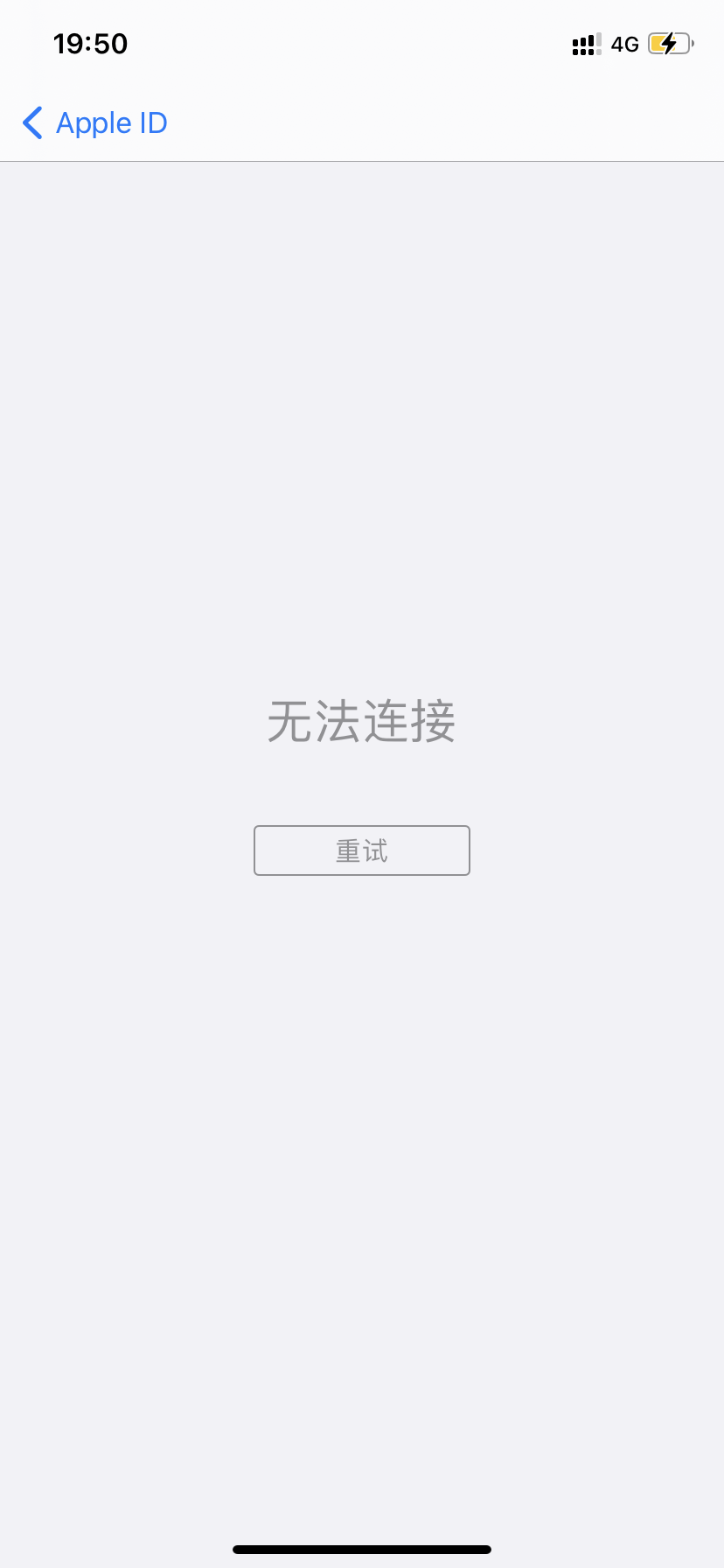
Task: Tap the 重试 retry button
Action: click(361, 850)
